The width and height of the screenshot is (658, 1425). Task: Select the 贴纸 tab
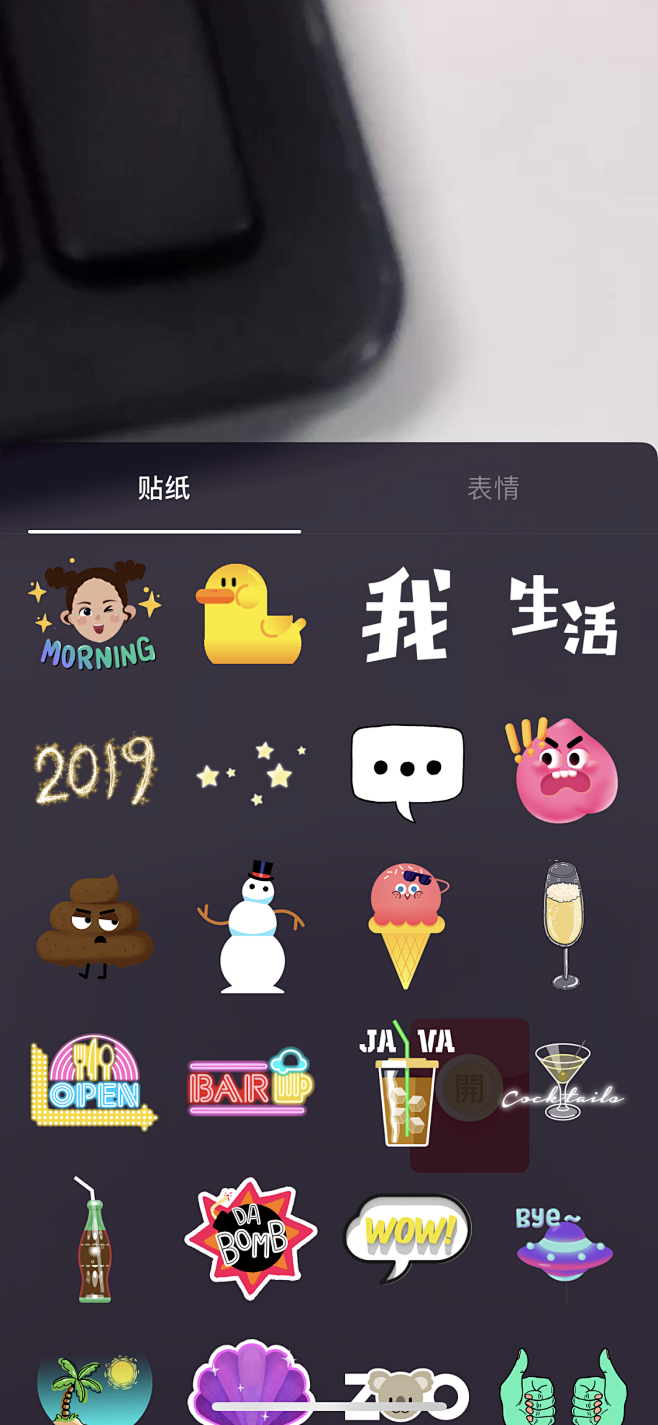[x=164, y=488]
